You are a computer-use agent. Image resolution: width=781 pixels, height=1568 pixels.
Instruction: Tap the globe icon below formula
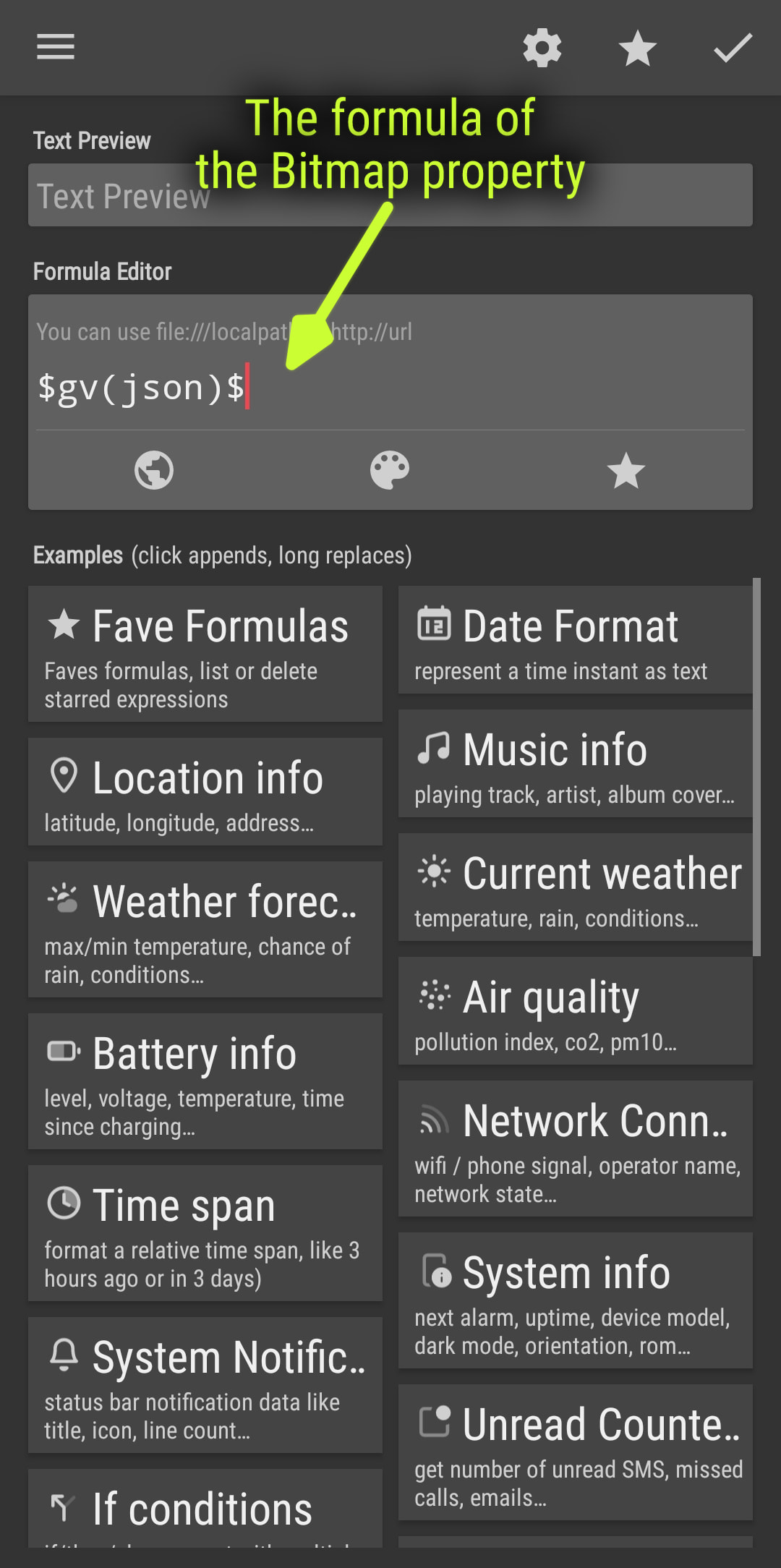tap(154, 470)
